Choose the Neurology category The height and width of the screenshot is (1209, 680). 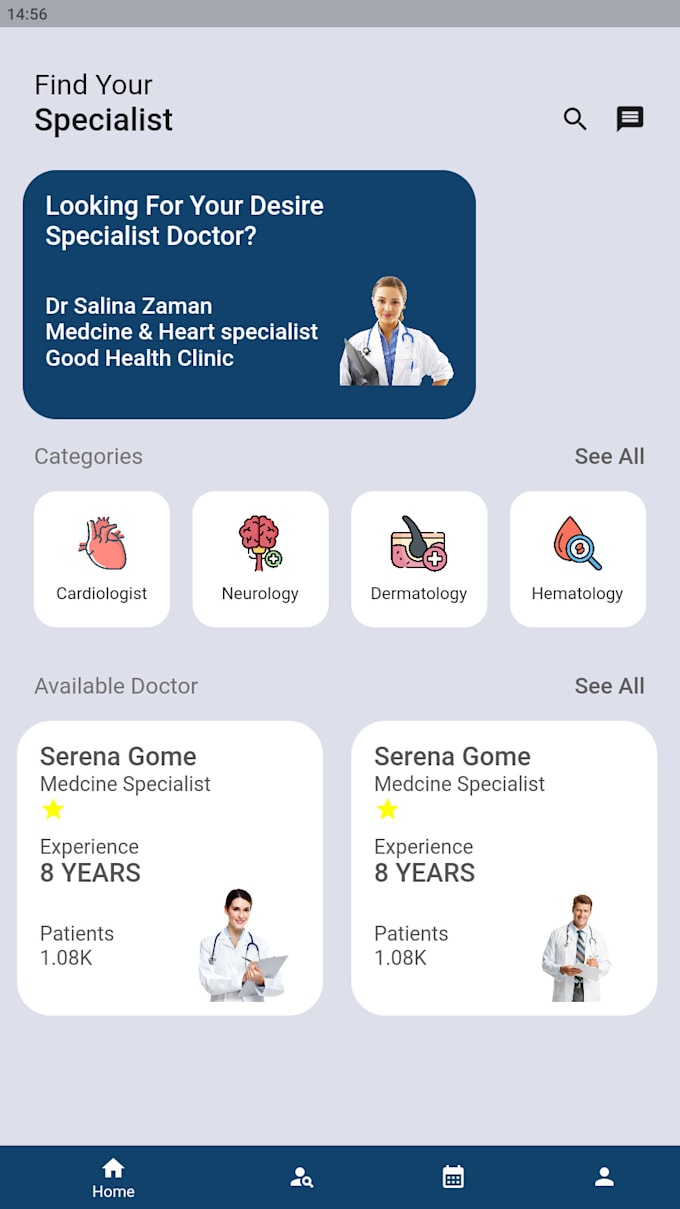[260, 559]
